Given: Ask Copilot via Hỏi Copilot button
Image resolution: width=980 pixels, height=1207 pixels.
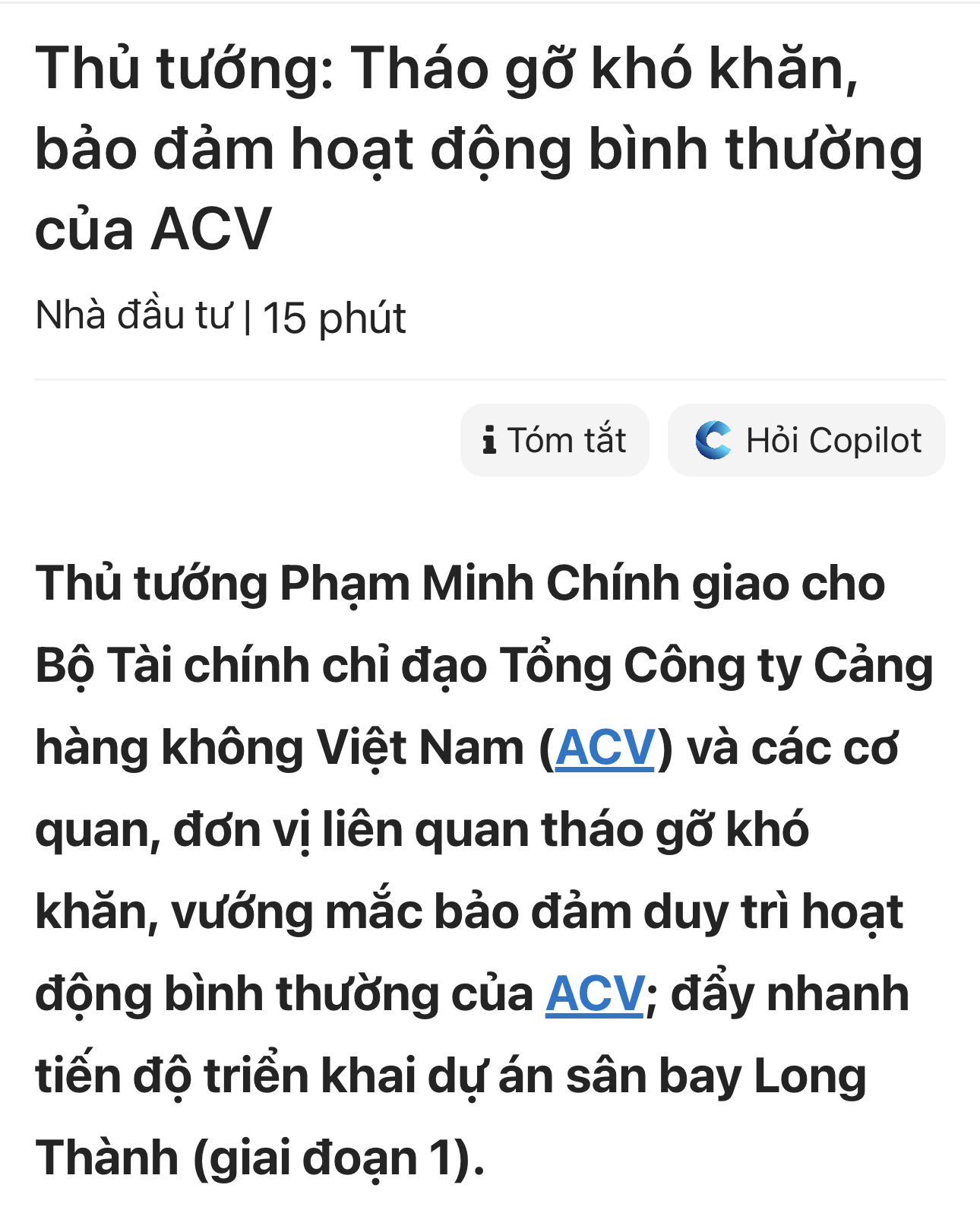Looking at the screenshot, I should coord(806,440).
